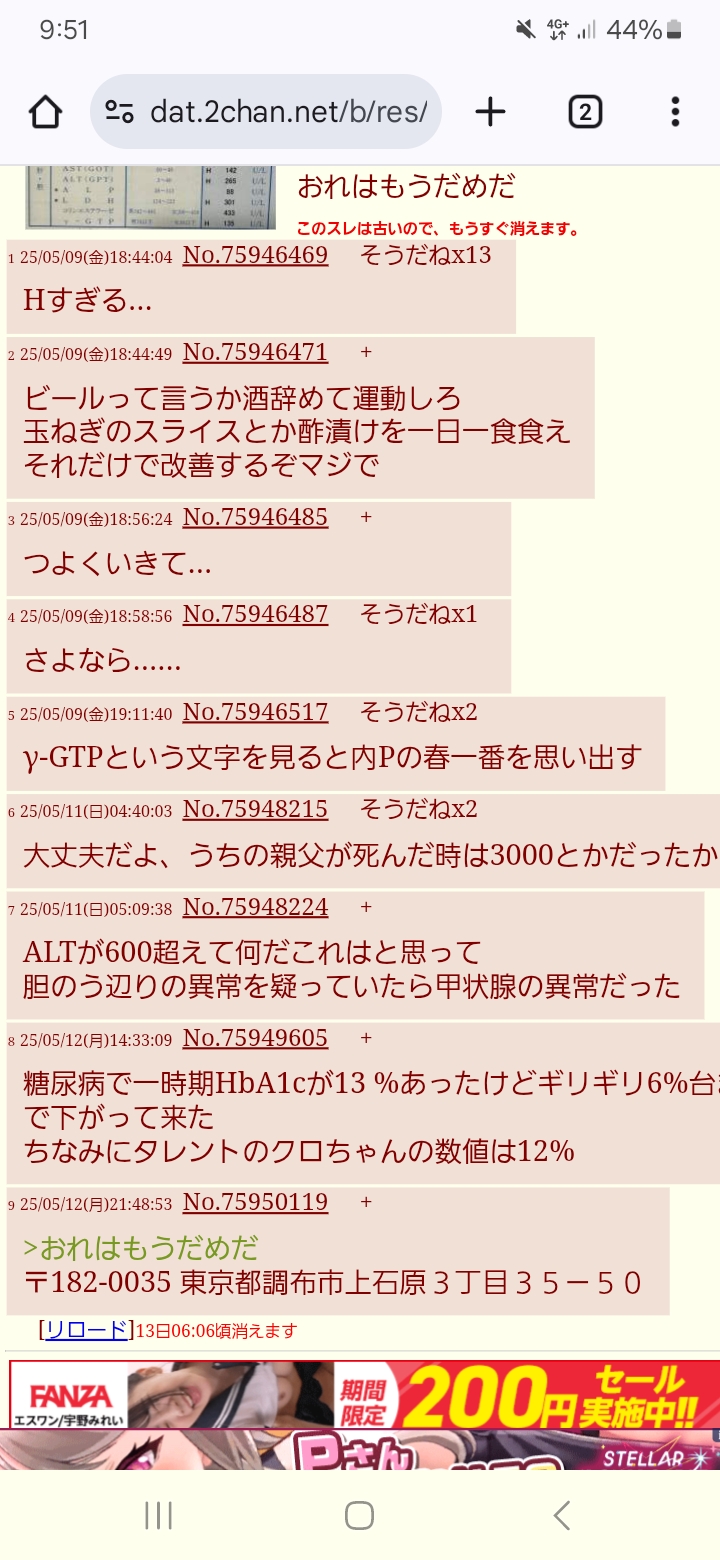Open the thread's lab result thumbnail image
The image size is (720, 1560).
(150, 198)
